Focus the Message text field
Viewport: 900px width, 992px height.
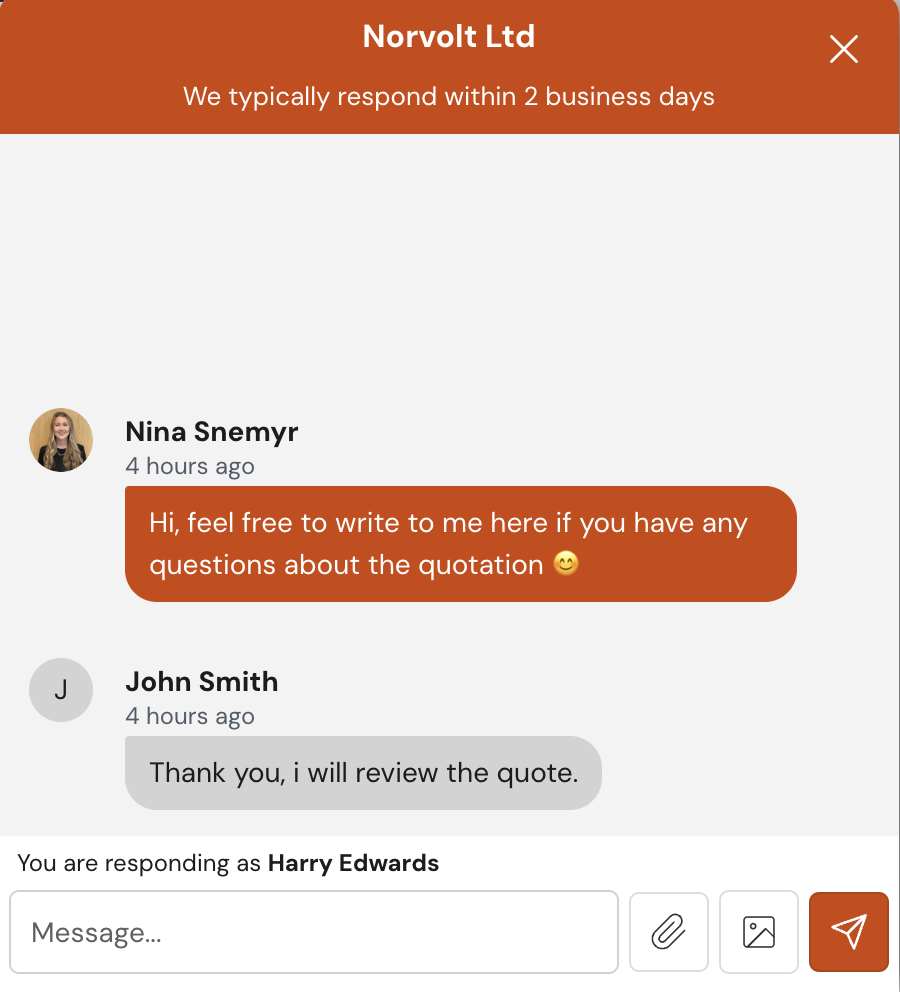click(x=314, y=932)
